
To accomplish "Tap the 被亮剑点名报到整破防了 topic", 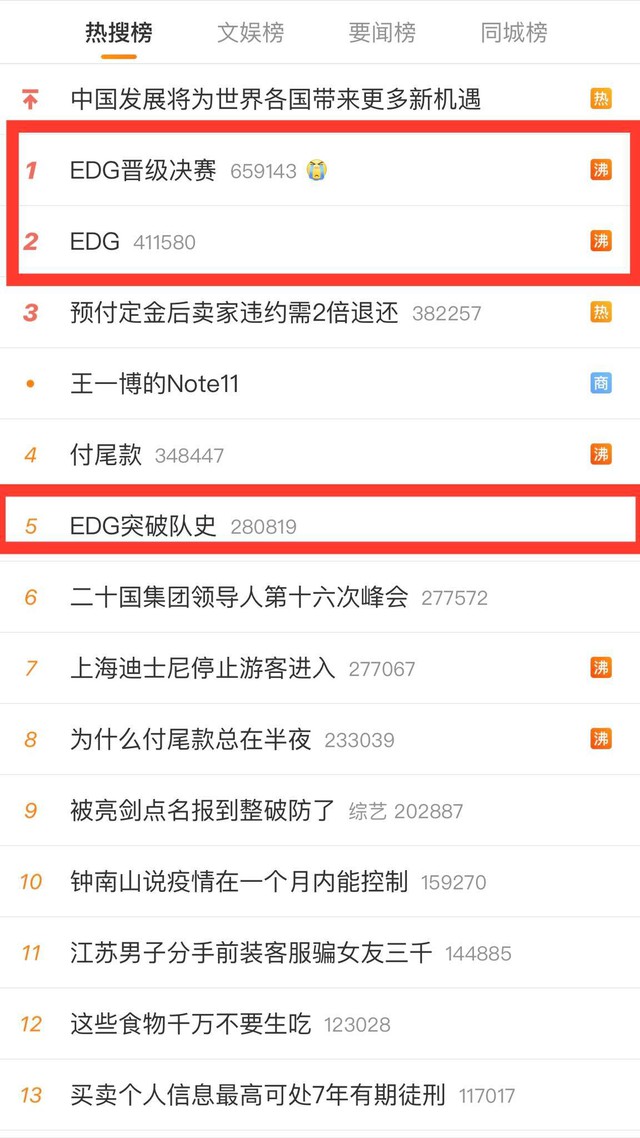I will pos(203,811).
